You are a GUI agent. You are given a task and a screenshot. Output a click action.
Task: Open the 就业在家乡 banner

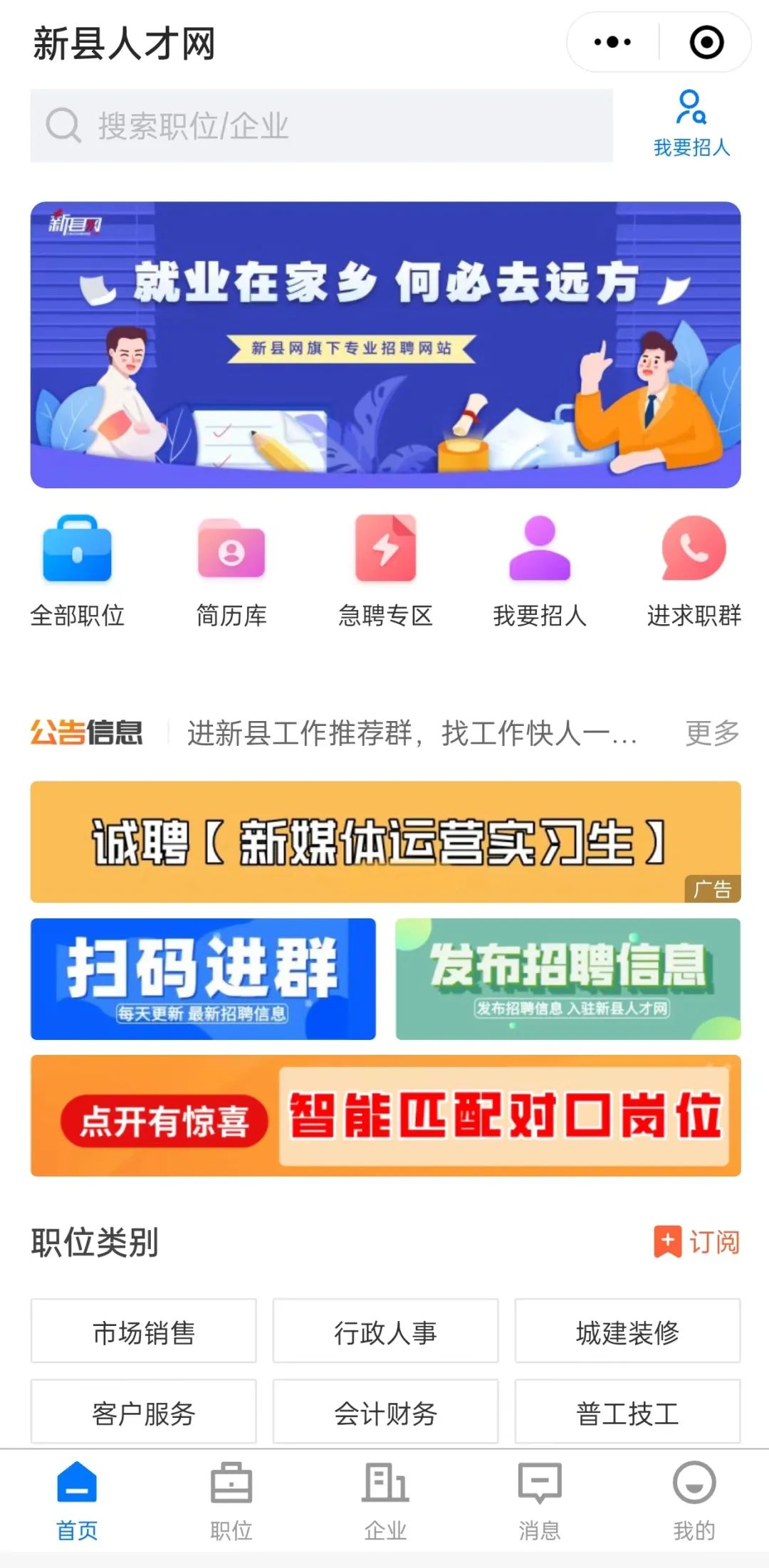[385, 344]
